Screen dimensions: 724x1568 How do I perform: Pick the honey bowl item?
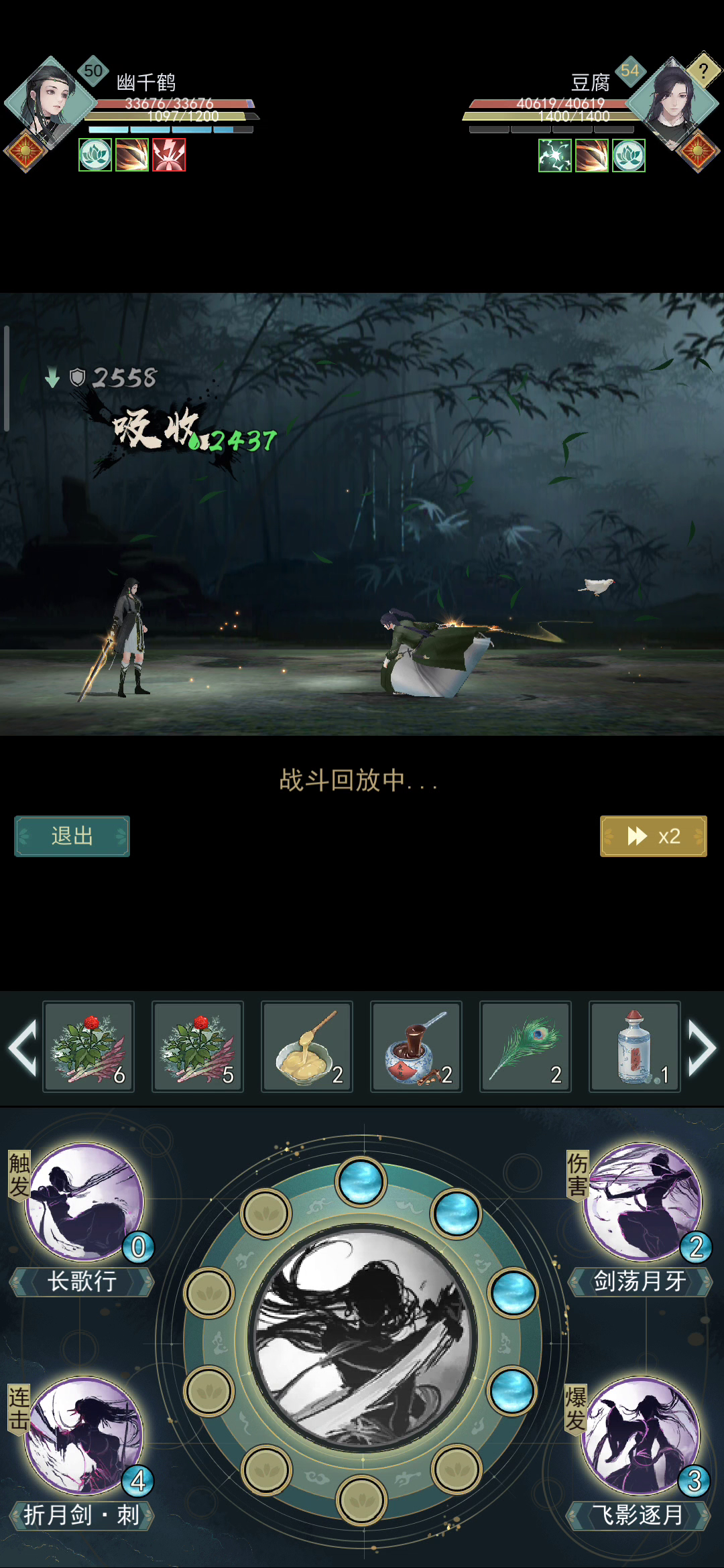(307, 1047)
